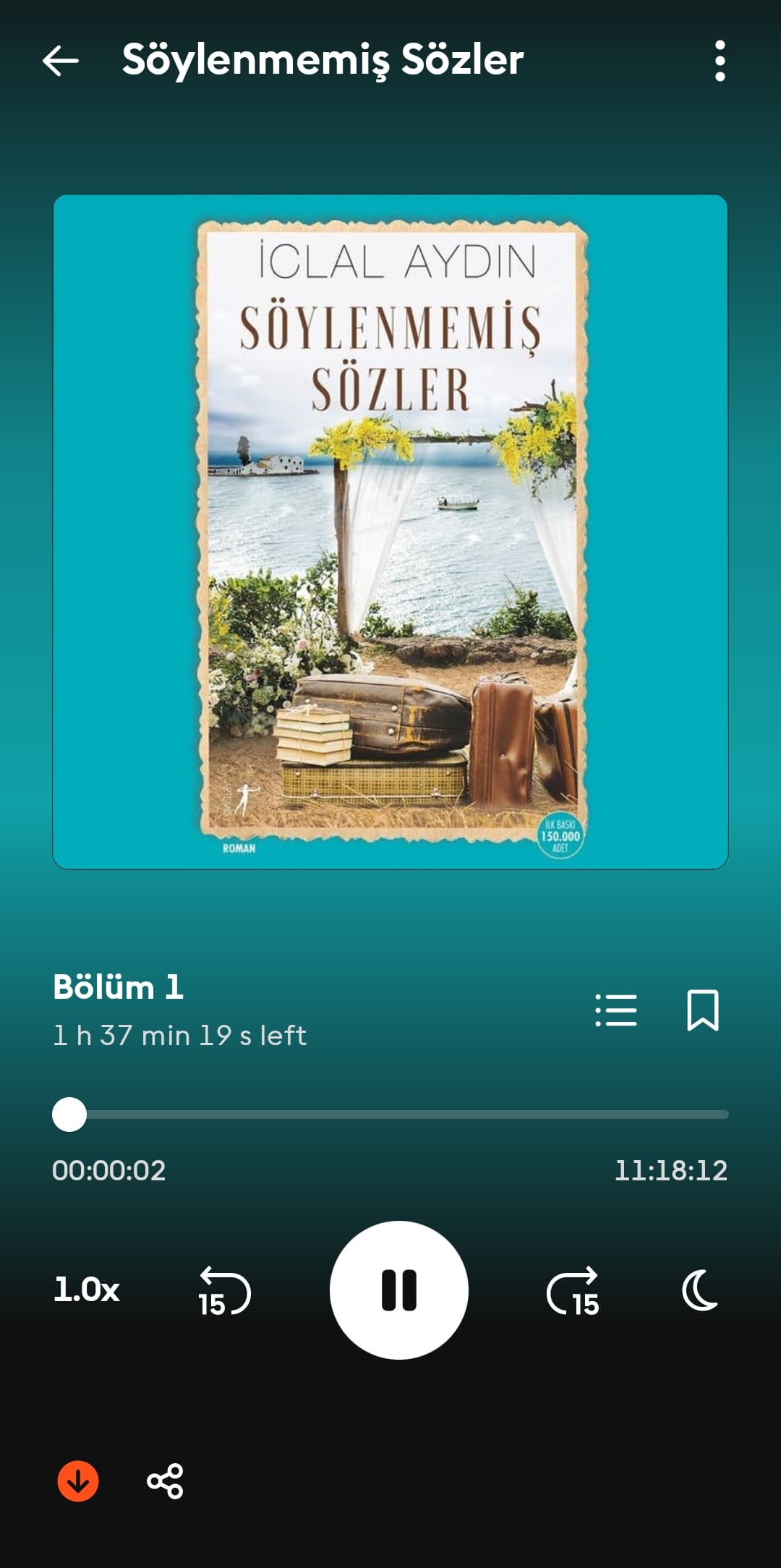The image size is (781, 1568).
Task: Open the Söylenmemiş Sözler cover art
Action: coord(390,532)
